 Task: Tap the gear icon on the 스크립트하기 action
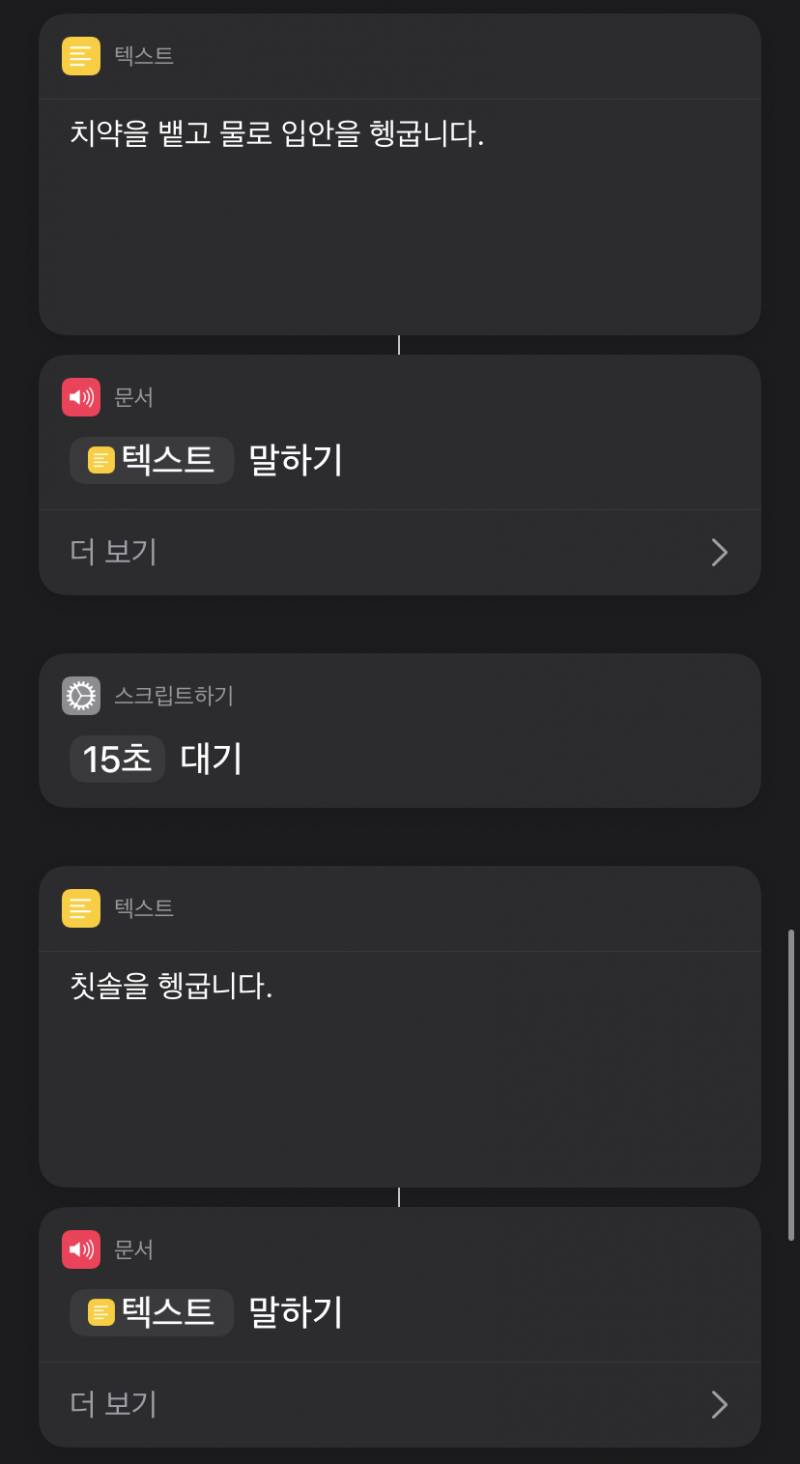click(79, 695)
